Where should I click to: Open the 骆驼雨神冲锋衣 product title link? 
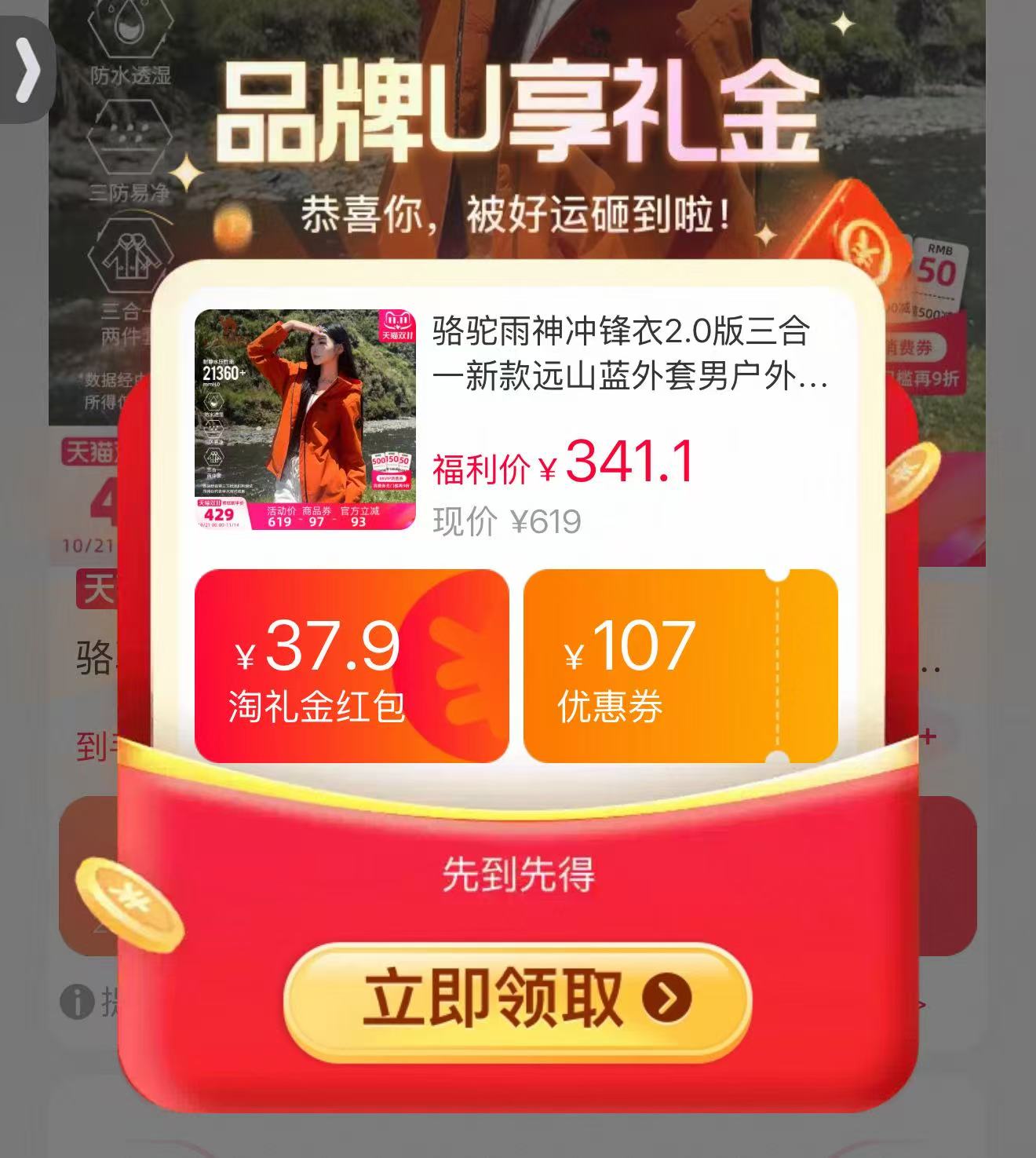pyautogui.click(x=628, y=353)
